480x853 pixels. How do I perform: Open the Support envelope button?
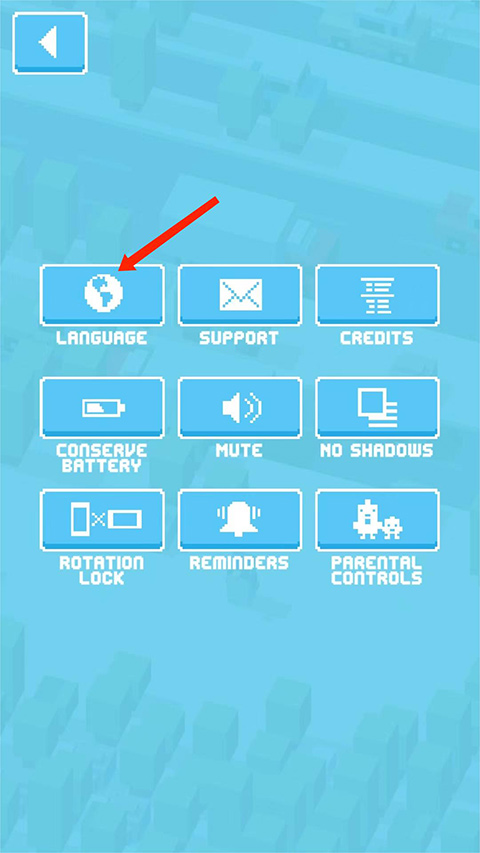coord(240,295)
